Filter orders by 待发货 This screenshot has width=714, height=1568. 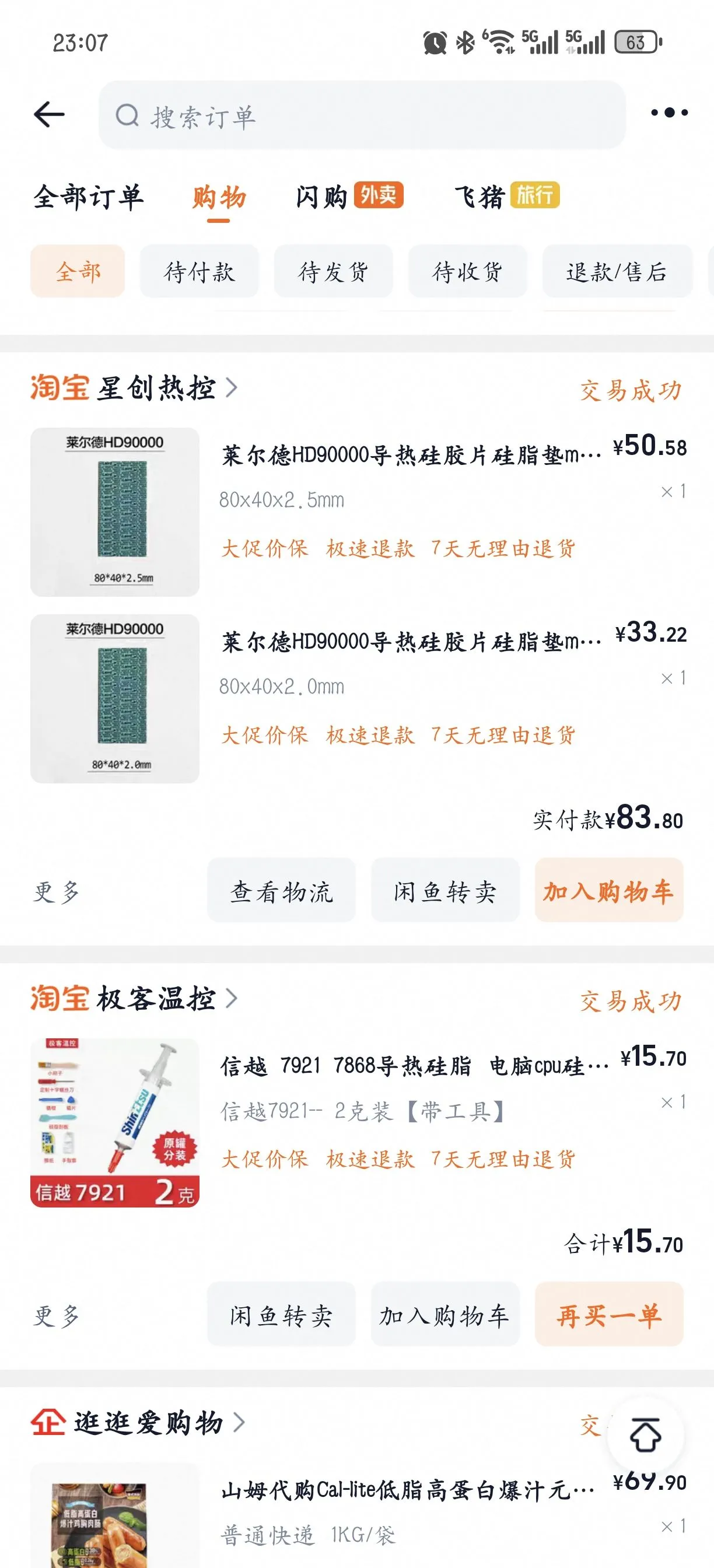[333, 271]
